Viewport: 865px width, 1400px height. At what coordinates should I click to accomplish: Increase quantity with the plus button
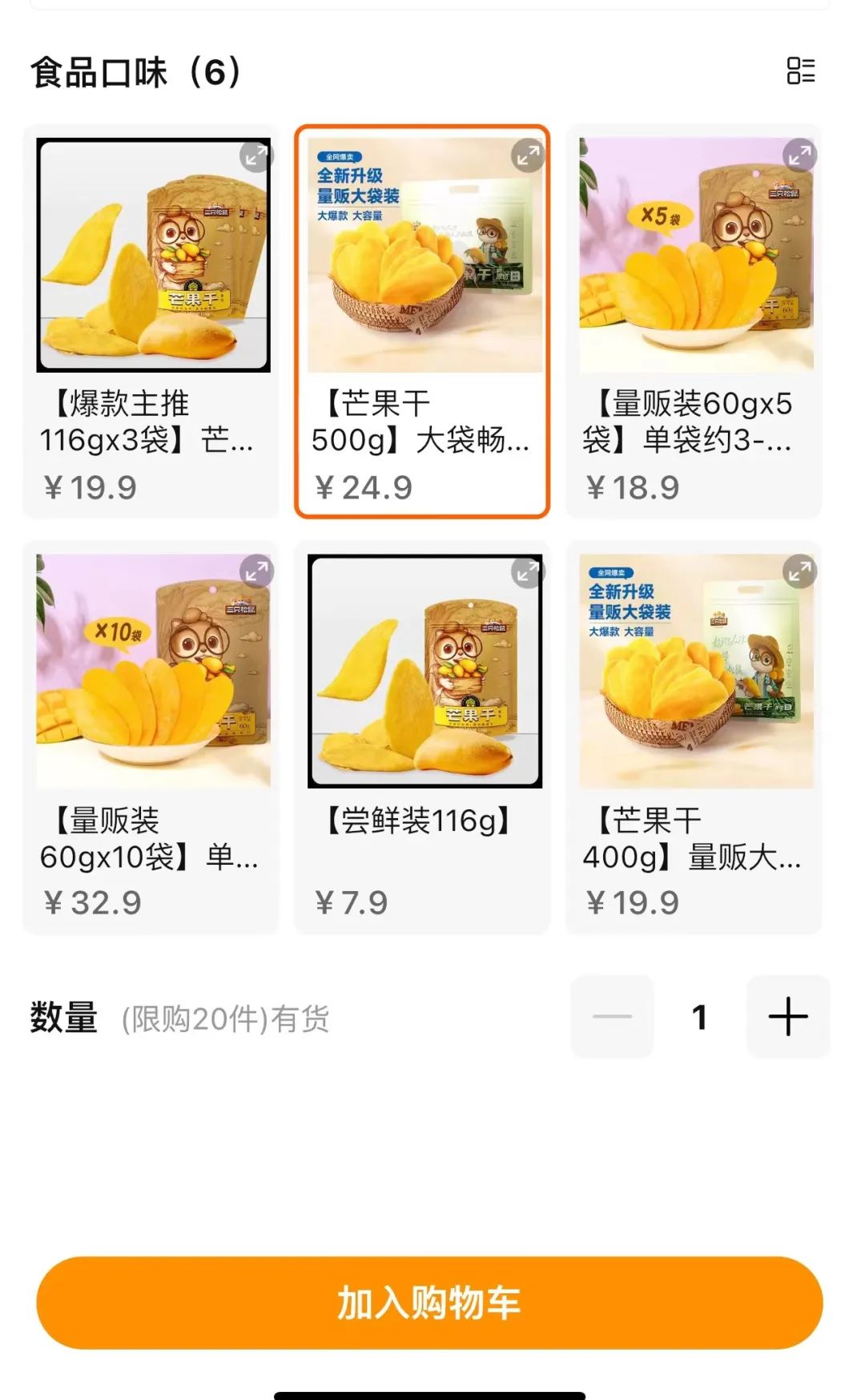coord(788,1017)
